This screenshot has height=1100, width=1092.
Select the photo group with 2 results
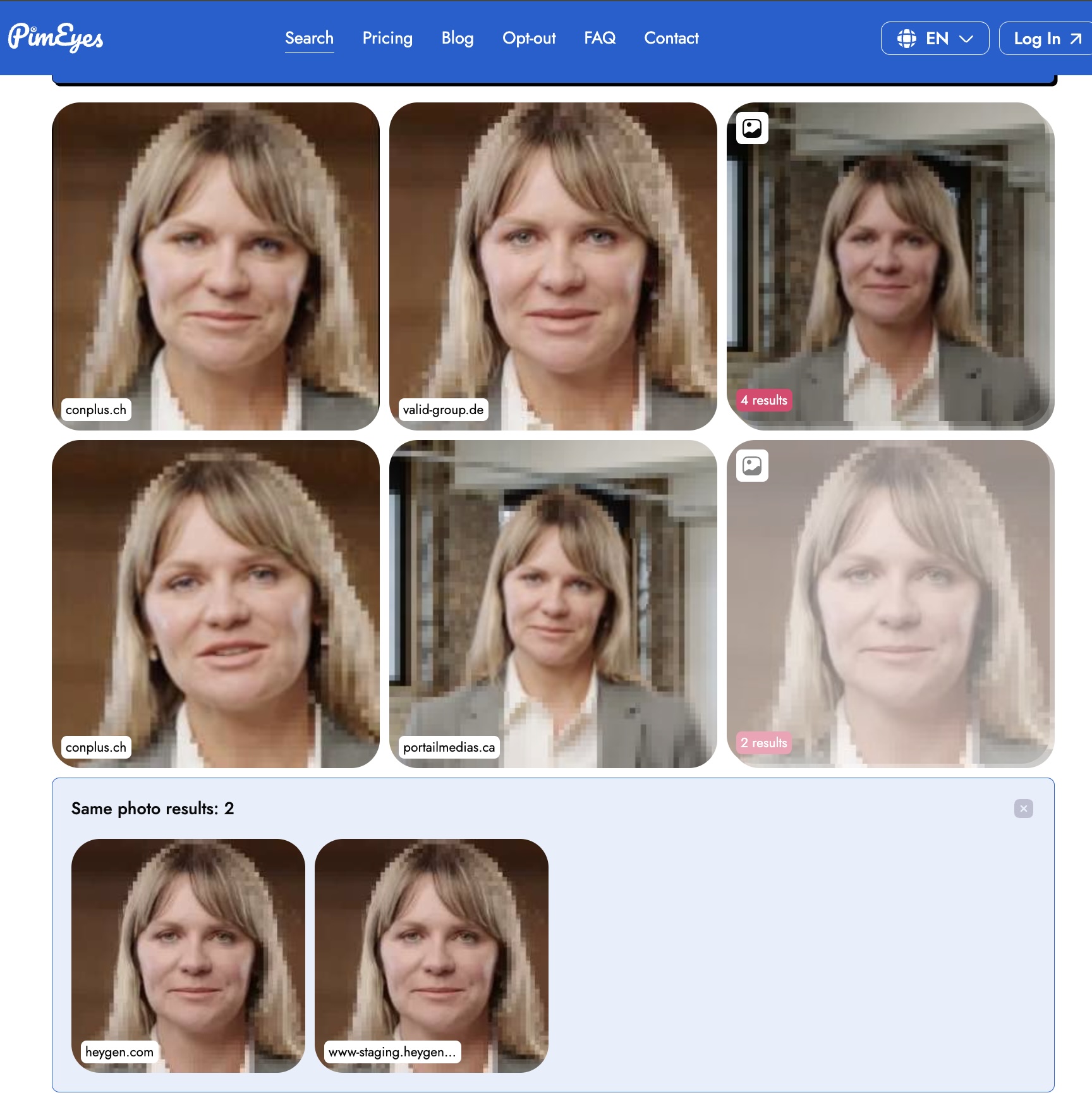tap(890, 604)
